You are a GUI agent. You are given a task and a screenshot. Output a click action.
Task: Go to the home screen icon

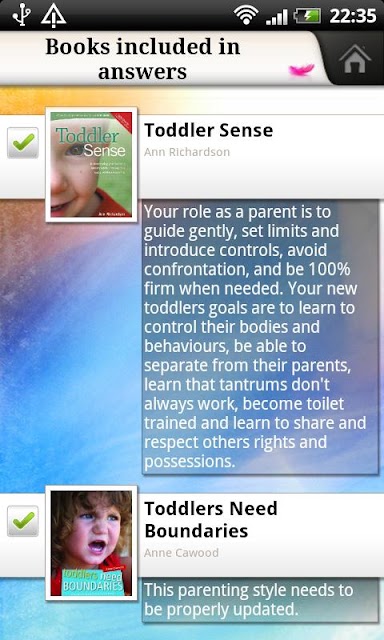click(x=355, y=59)
